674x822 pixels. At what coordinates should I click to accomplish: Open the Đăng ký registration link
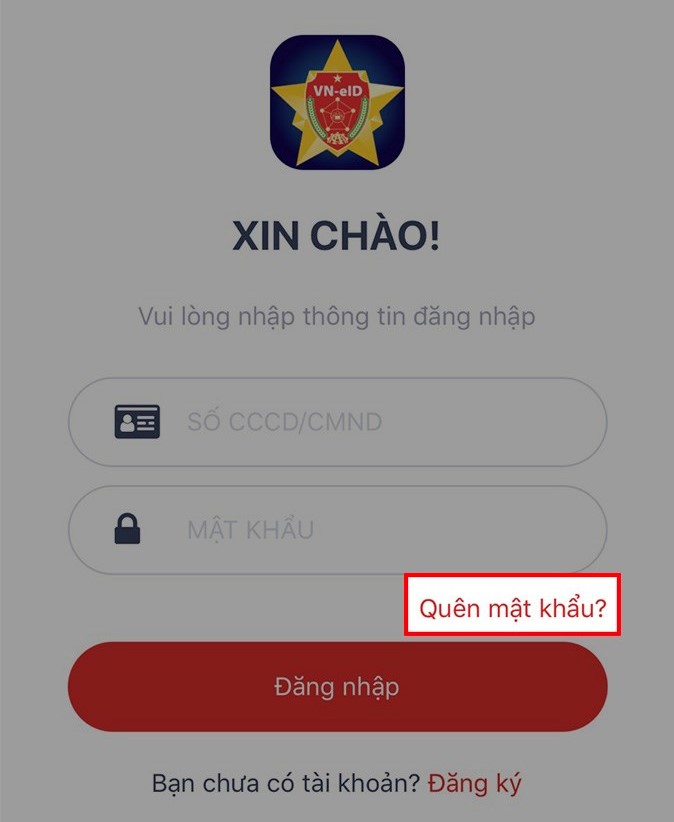tap(474, 783)
